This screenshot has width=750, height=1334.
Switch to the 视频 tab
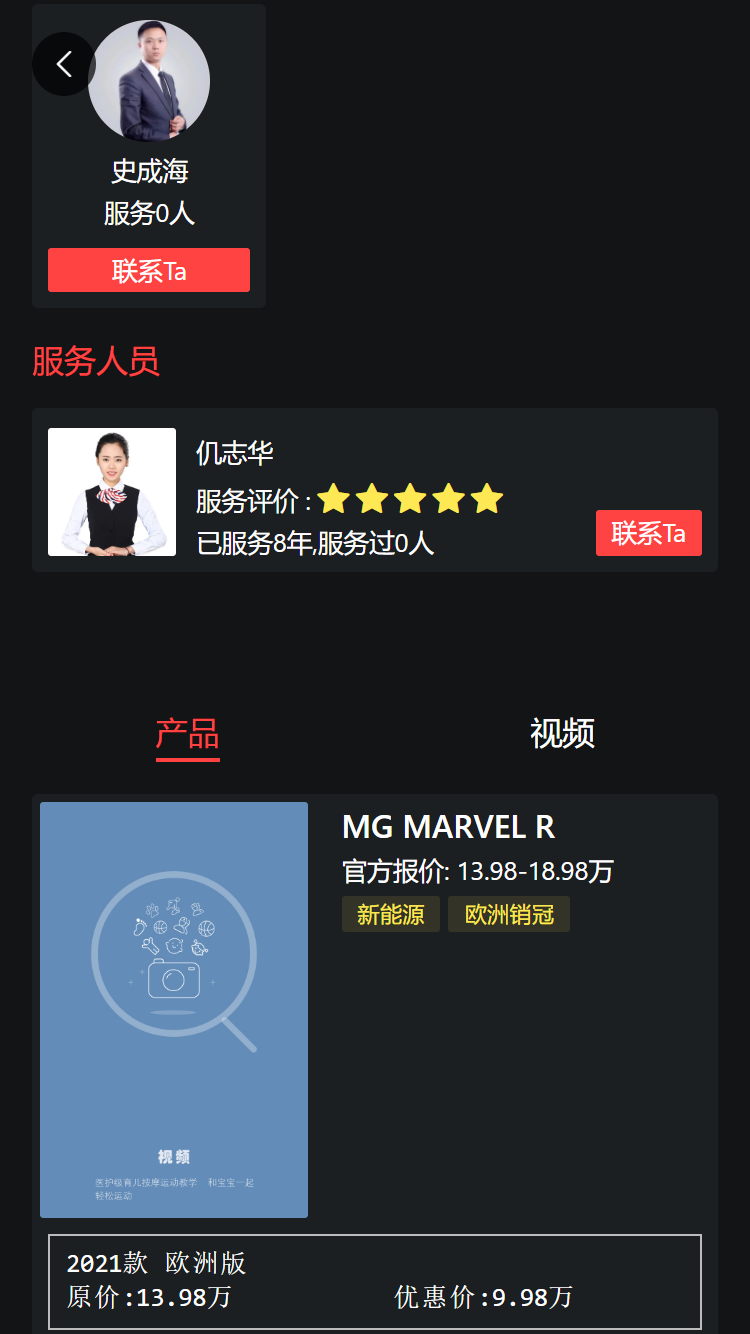[562, 733]
